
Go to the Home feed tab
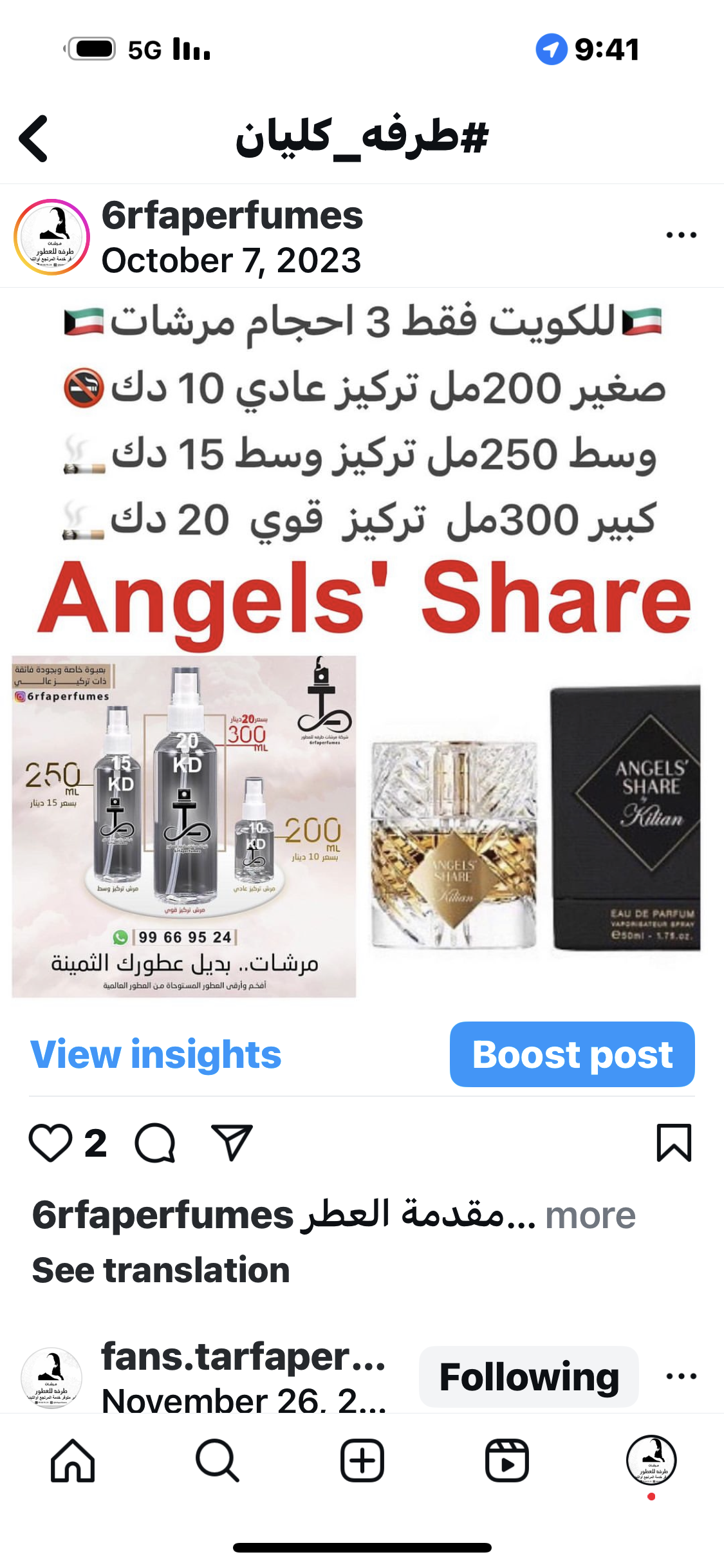pyautogui.click(x=73, y=1461)
